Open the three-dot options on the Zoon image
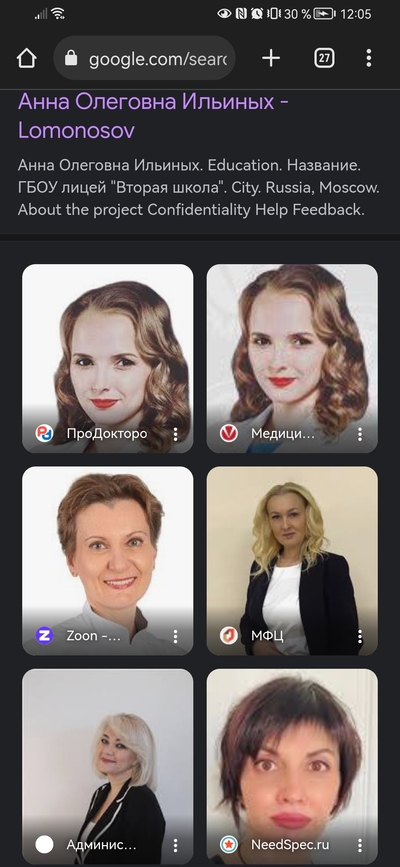 point(175,636)
